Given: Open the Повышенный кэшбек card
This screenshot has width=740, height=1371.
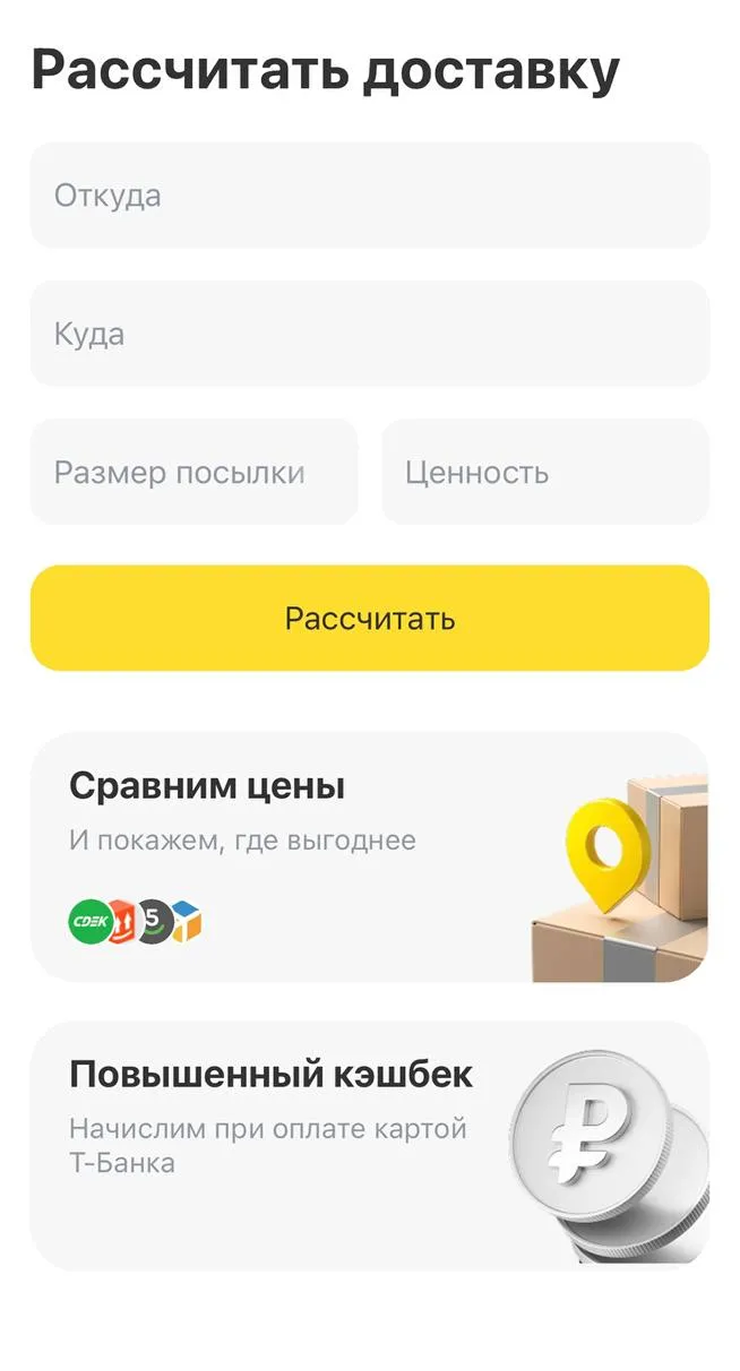Looking at the screenshot, I should coord(370,1145).
